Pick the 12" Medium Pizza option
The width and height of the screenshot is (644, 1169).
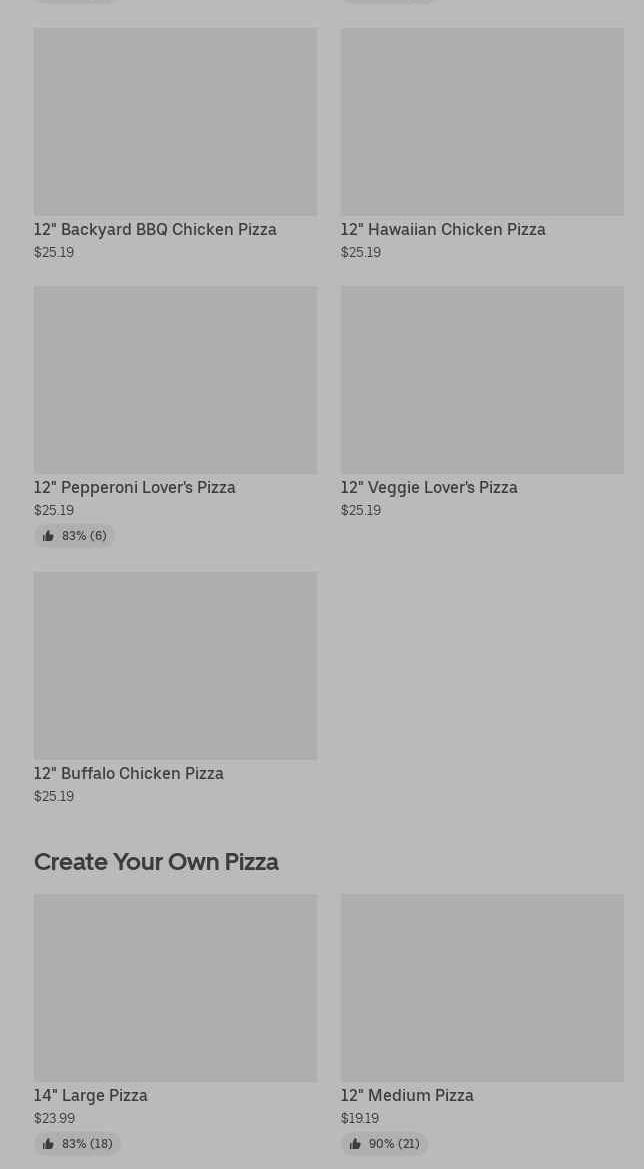pyautogui.click(x=482, y=1024)
